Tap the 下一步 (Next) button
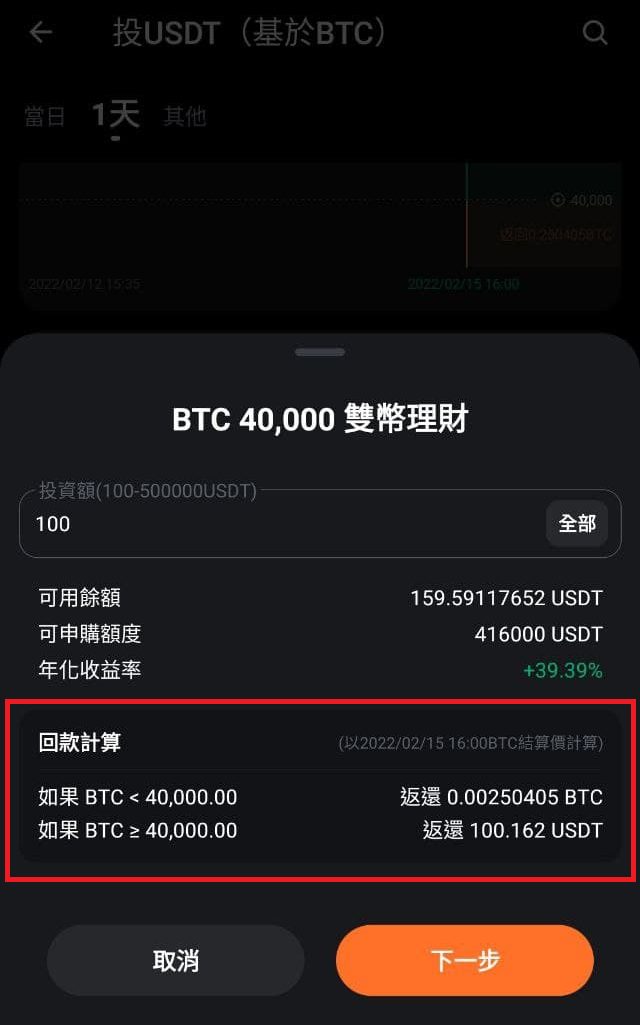 pos(465,960)
